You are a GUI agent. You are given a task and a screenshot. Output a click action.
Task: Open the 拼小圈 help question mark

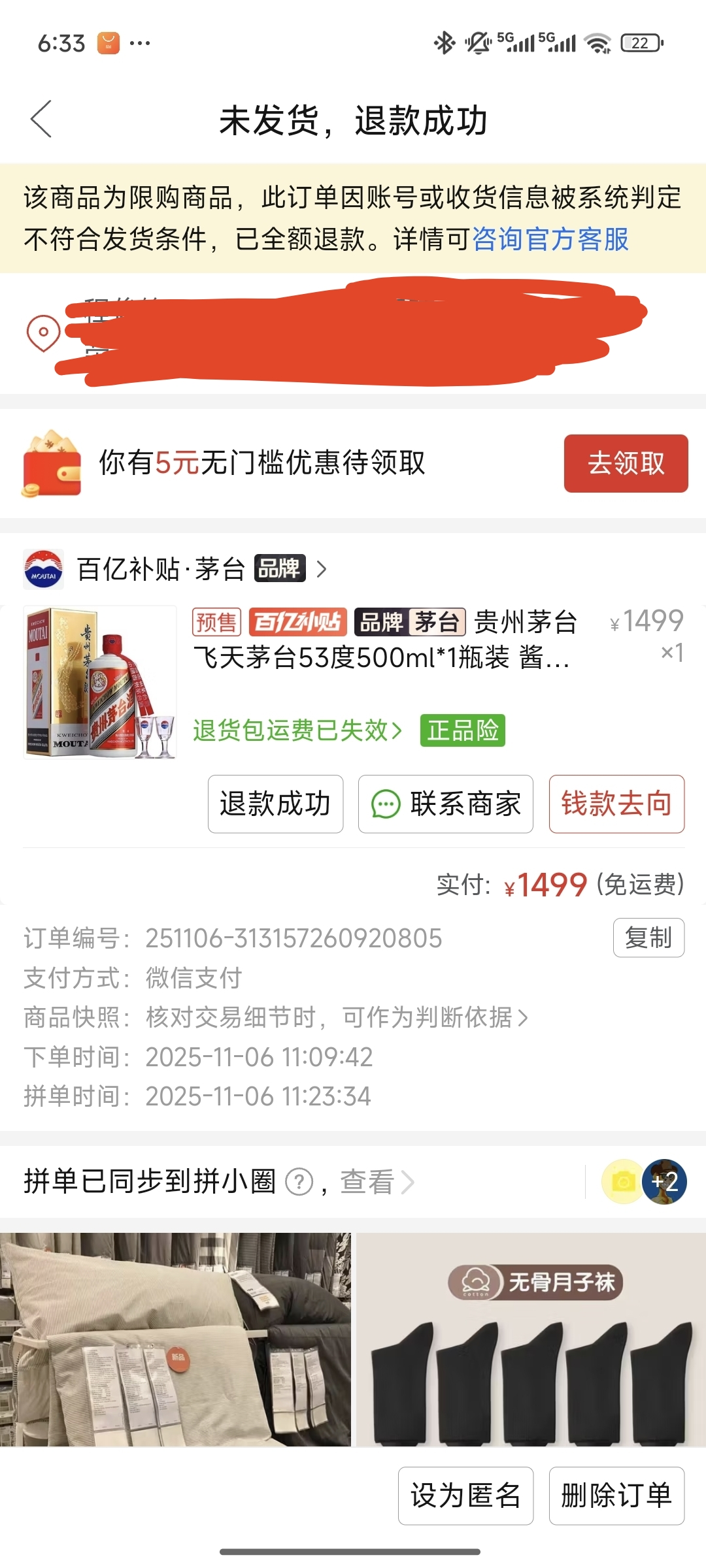pyautogui.click(x=299, y=1182)
